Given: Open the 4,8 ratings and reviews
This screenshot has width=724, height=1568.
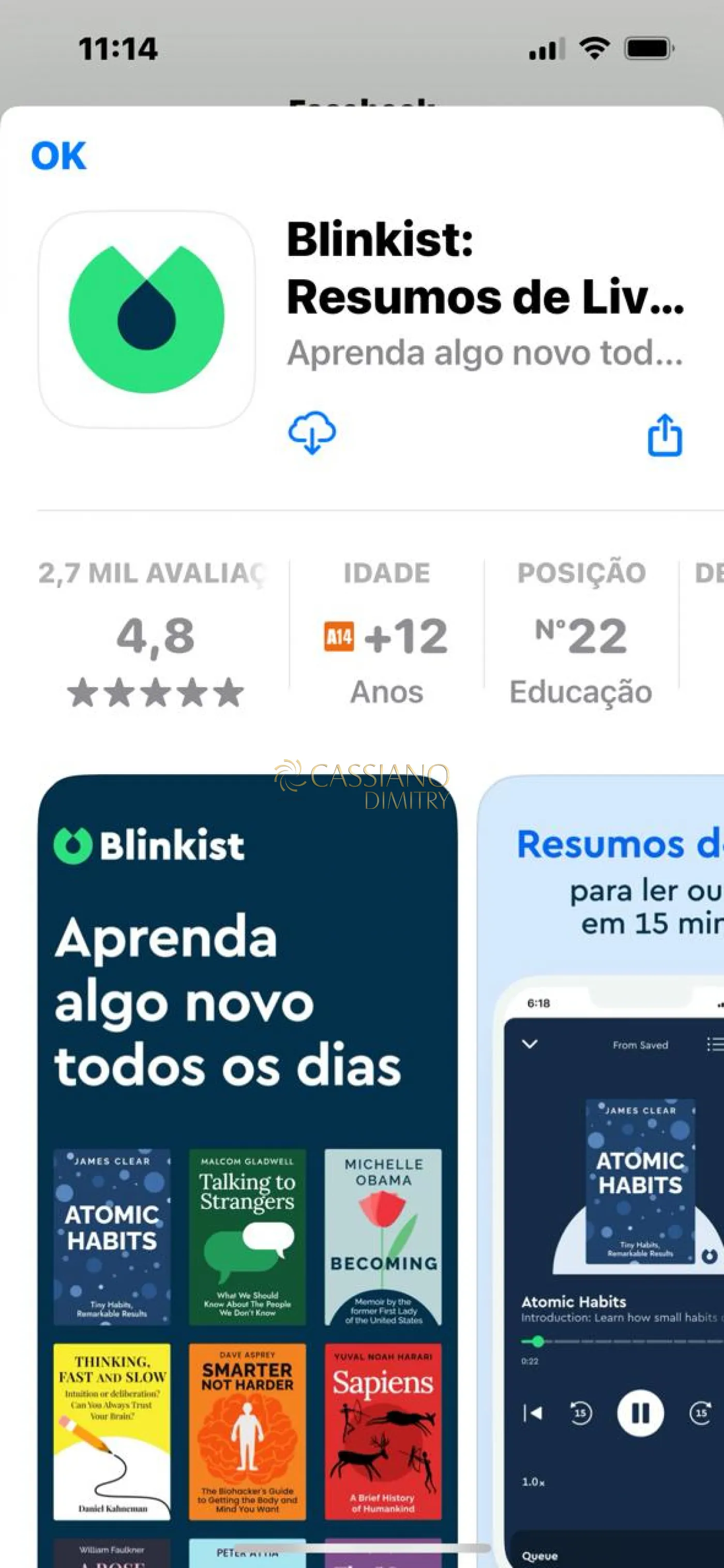Looking at the screenshot, I should [x=155, y=636].
